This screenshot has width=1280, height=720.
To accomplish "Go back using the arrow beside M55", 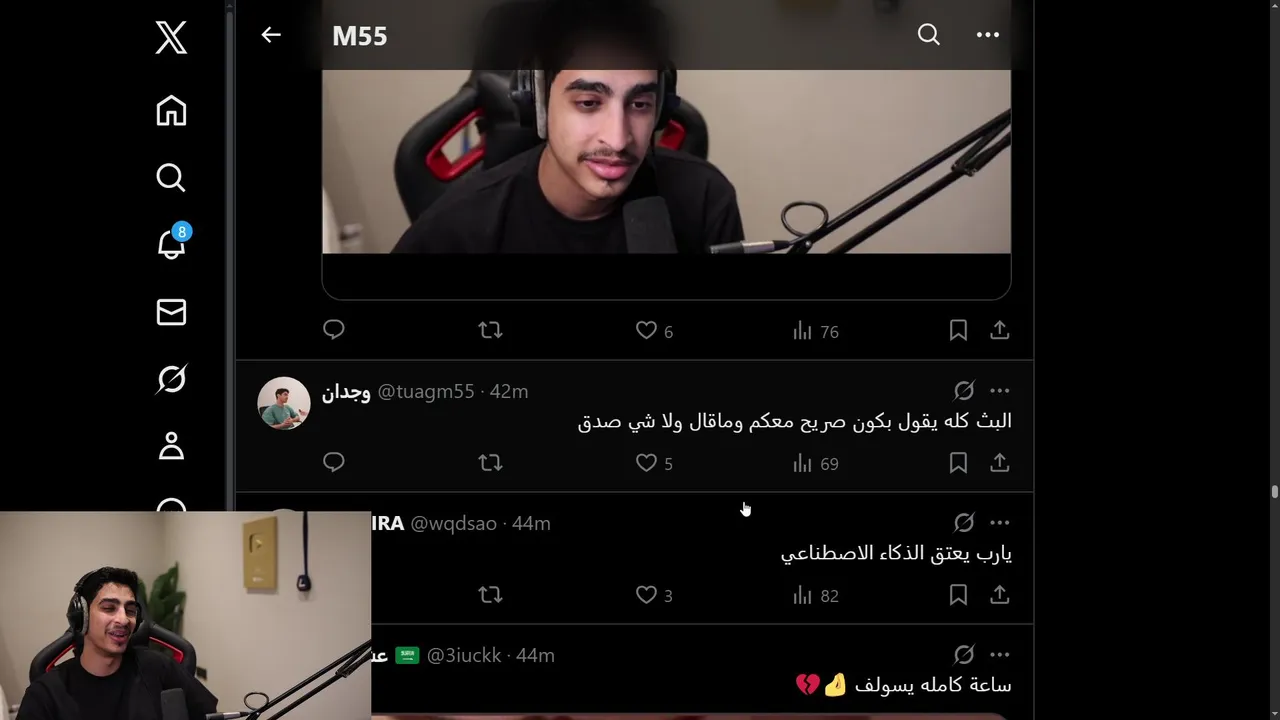I will (x=271, y=35).
